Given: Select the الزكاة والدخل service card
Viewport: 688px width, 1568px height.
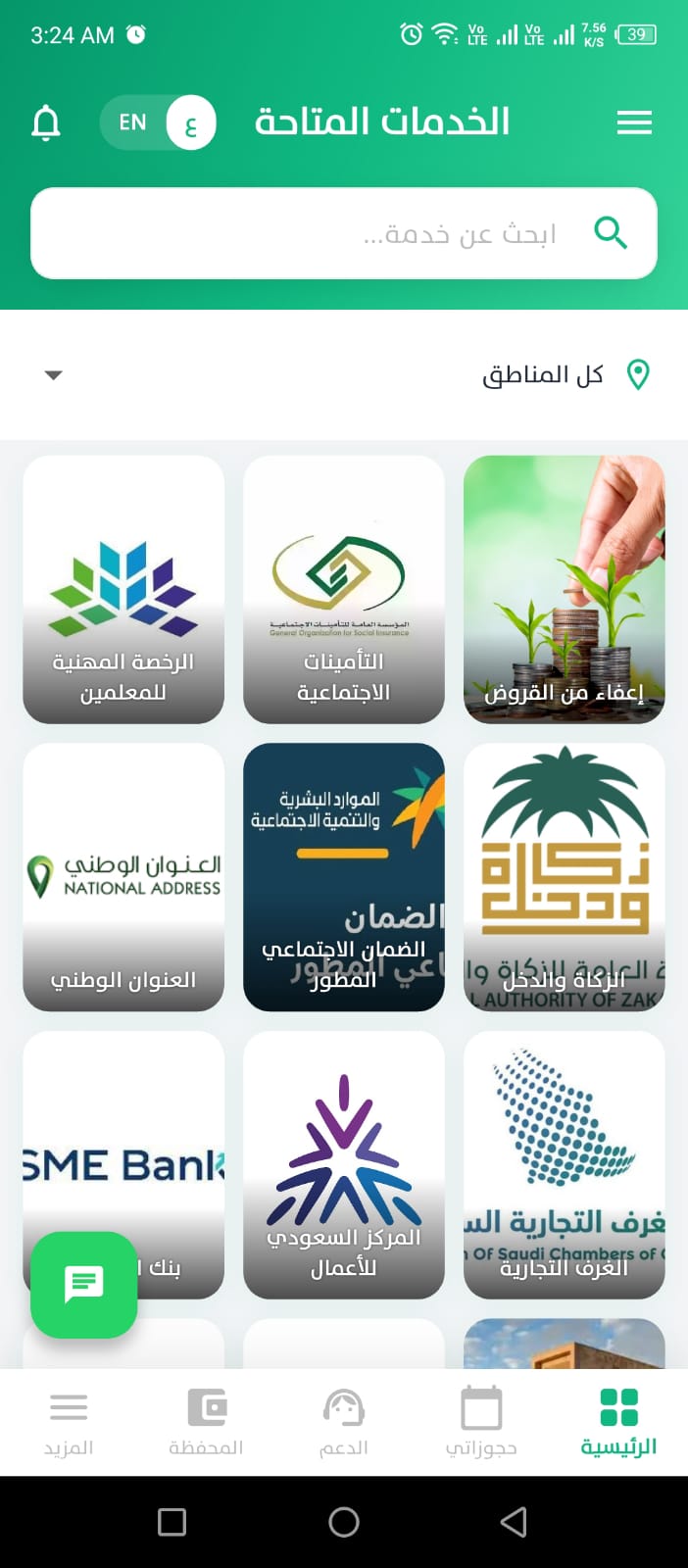Looking at the screenshot, I should coord(564,876).
